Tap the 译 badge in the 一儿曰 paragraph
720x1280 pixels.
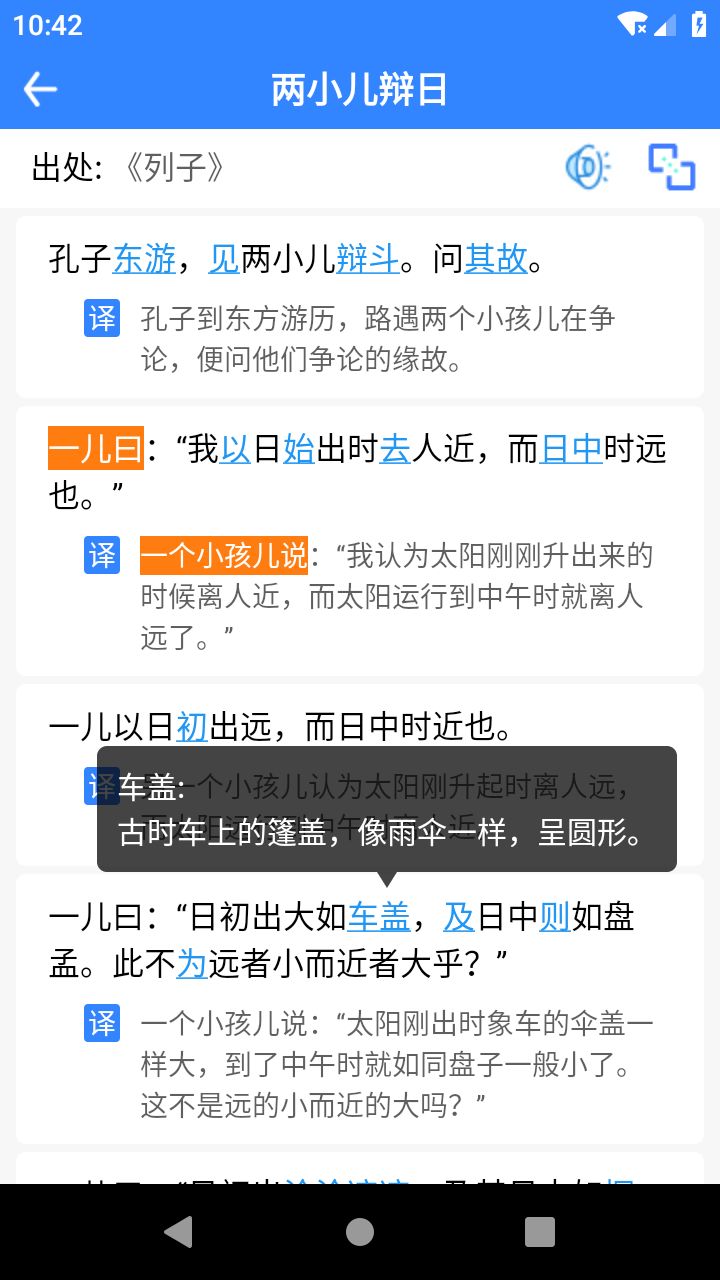101,555
